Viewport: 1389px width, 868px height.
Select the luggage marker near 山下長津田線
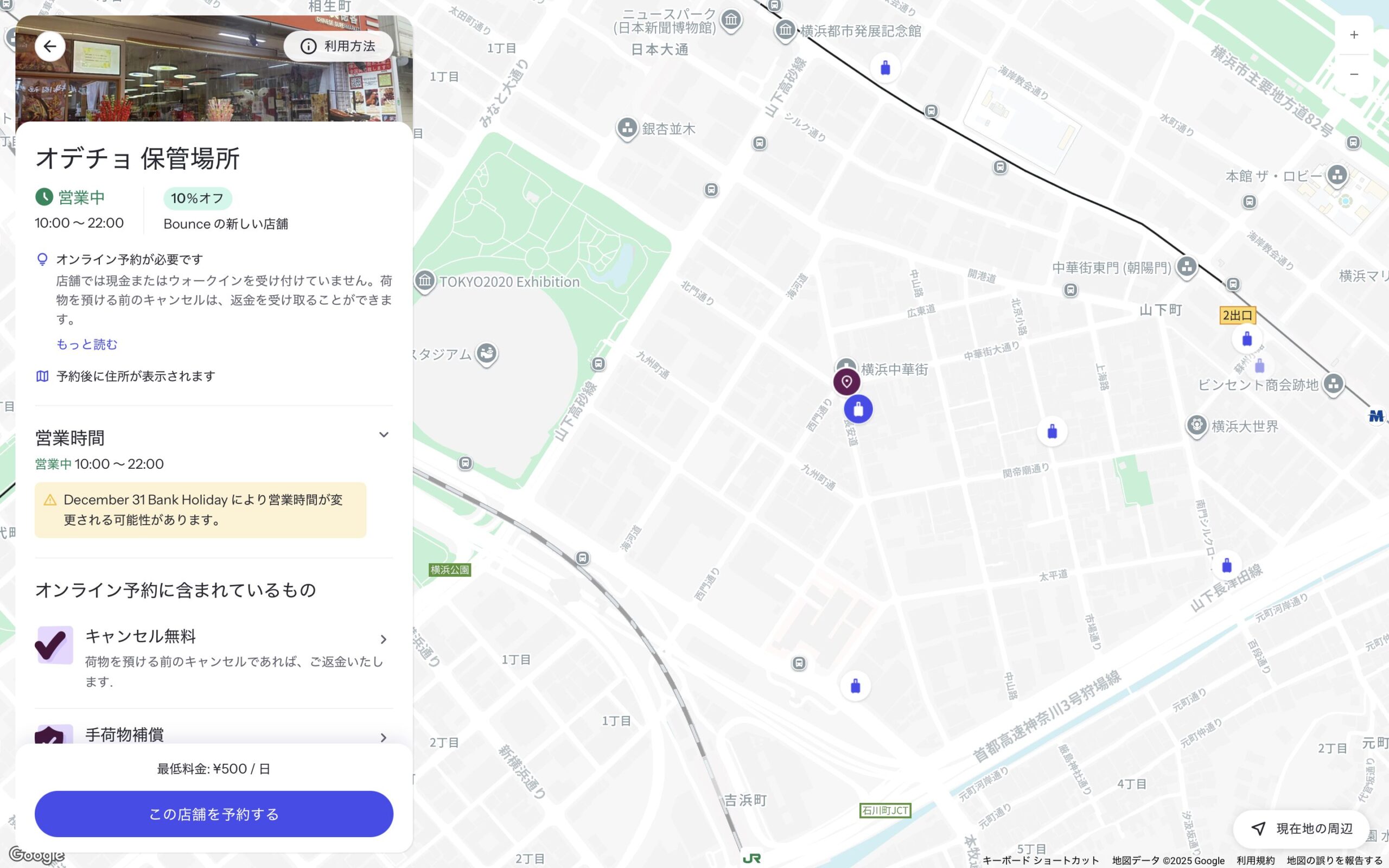1227,565
